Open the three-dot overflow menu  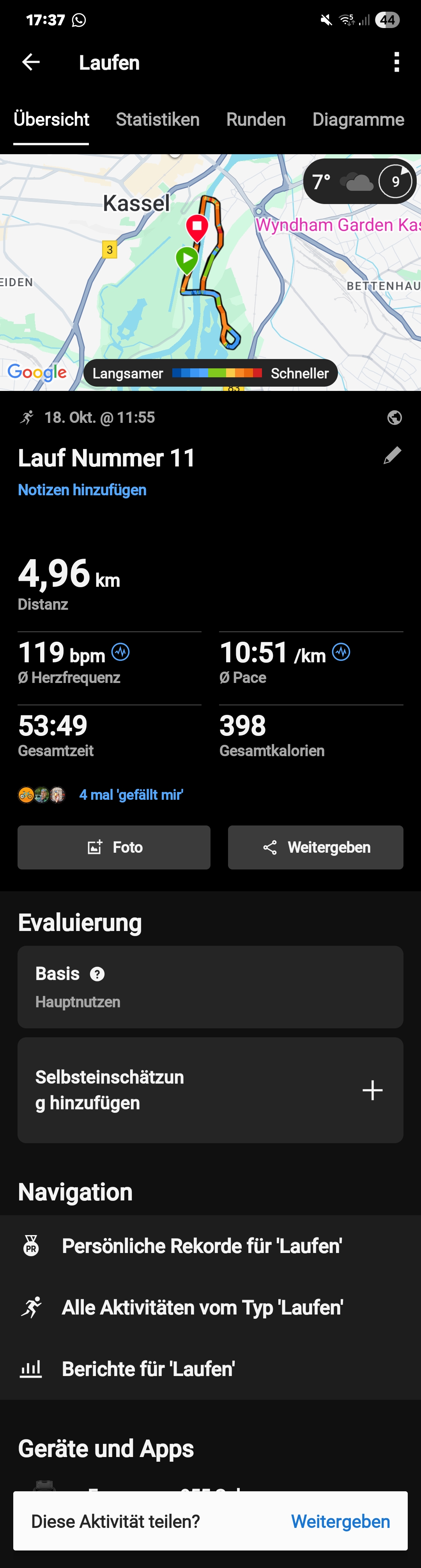[396, 62]
